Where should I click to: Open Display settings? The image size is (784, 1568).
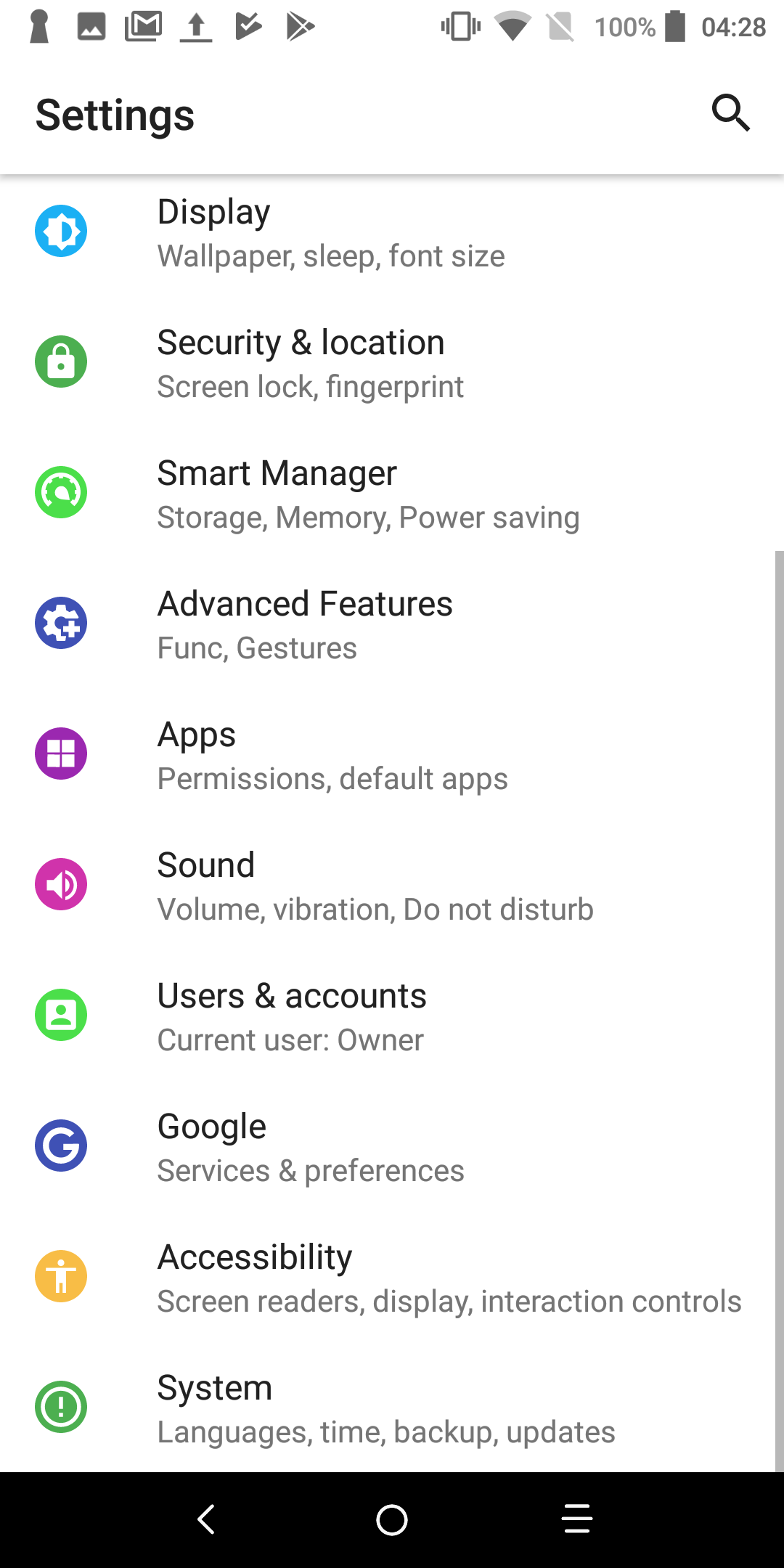pos(392,232)
